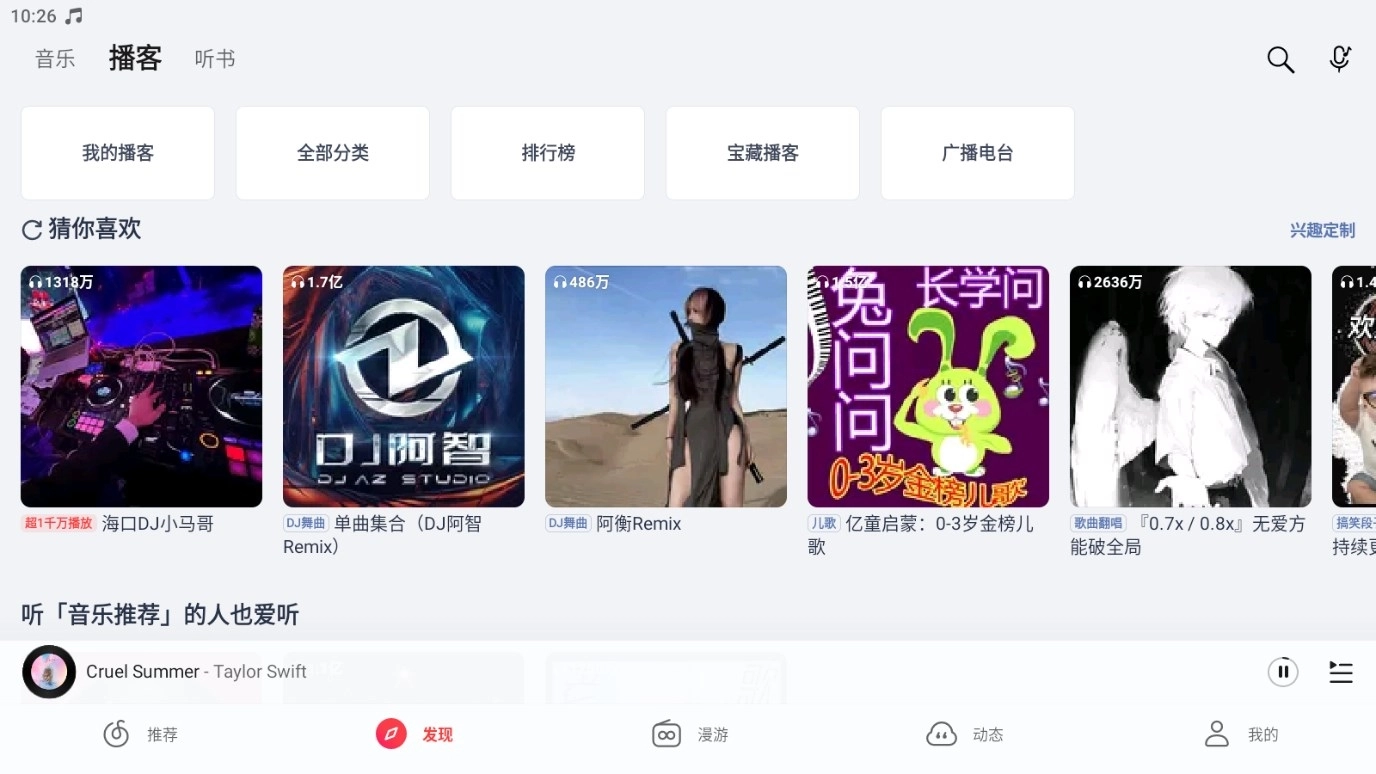This screenshot has width=1376, height=774.
Task: Open 宝藏播客
Action: point(763,153)
